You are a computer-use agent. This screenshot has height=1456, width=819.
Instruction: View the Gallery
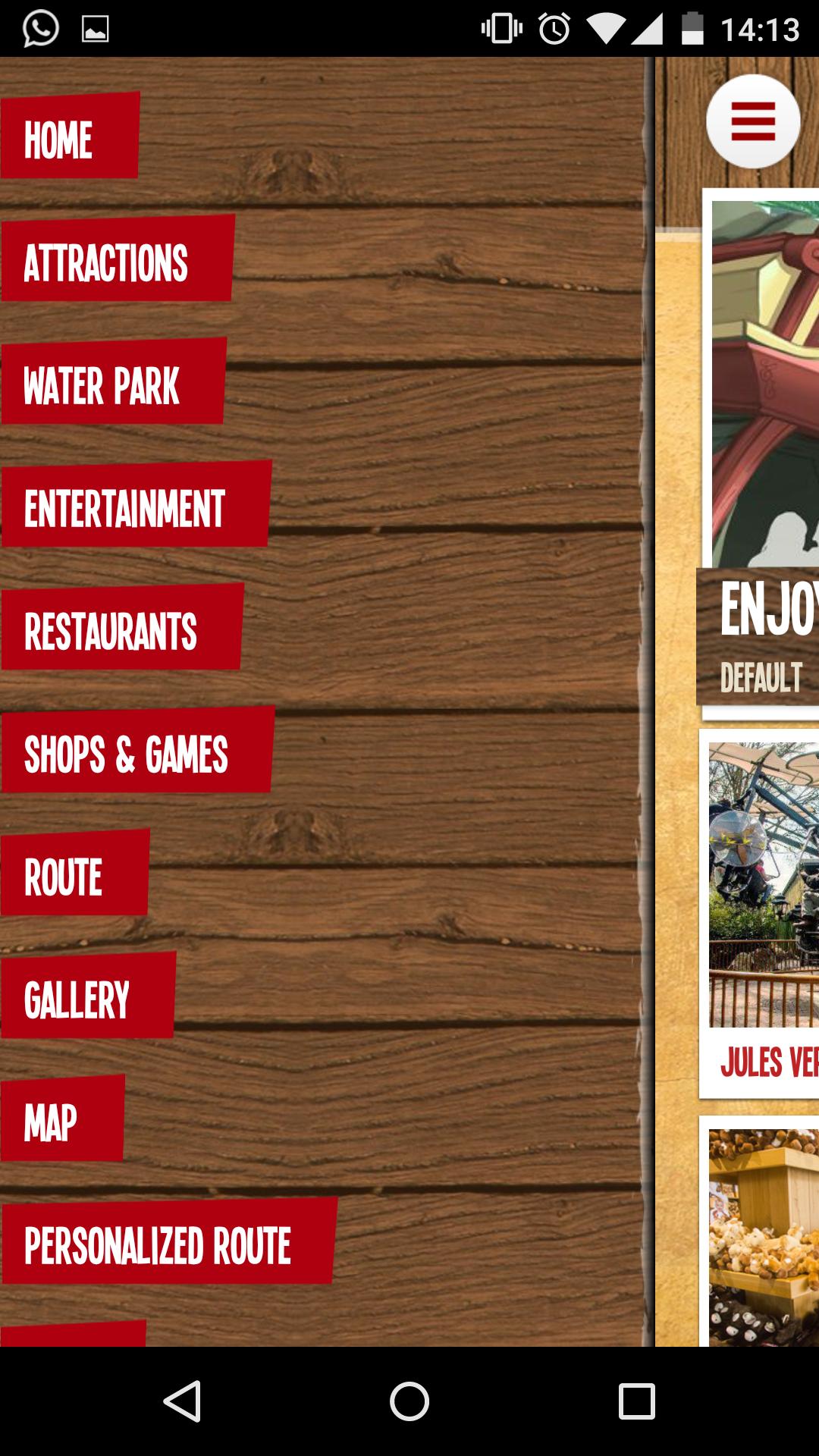point(87,996)
